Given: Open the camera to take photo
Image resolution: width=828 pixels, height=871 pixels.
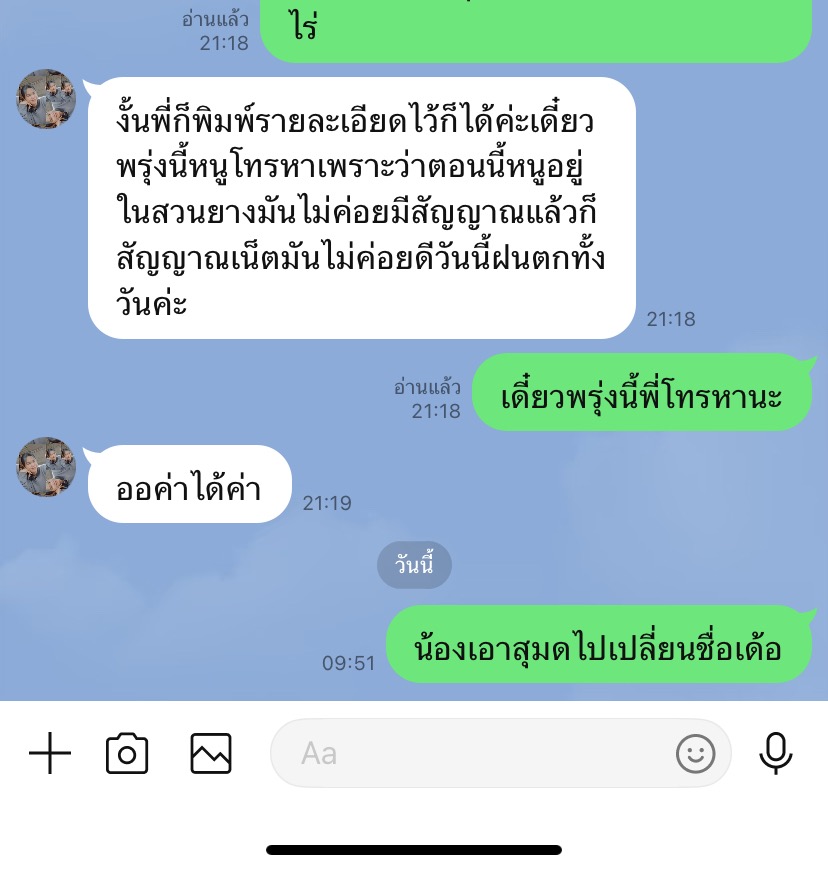Looking at the screenshot, I should 127,753.
